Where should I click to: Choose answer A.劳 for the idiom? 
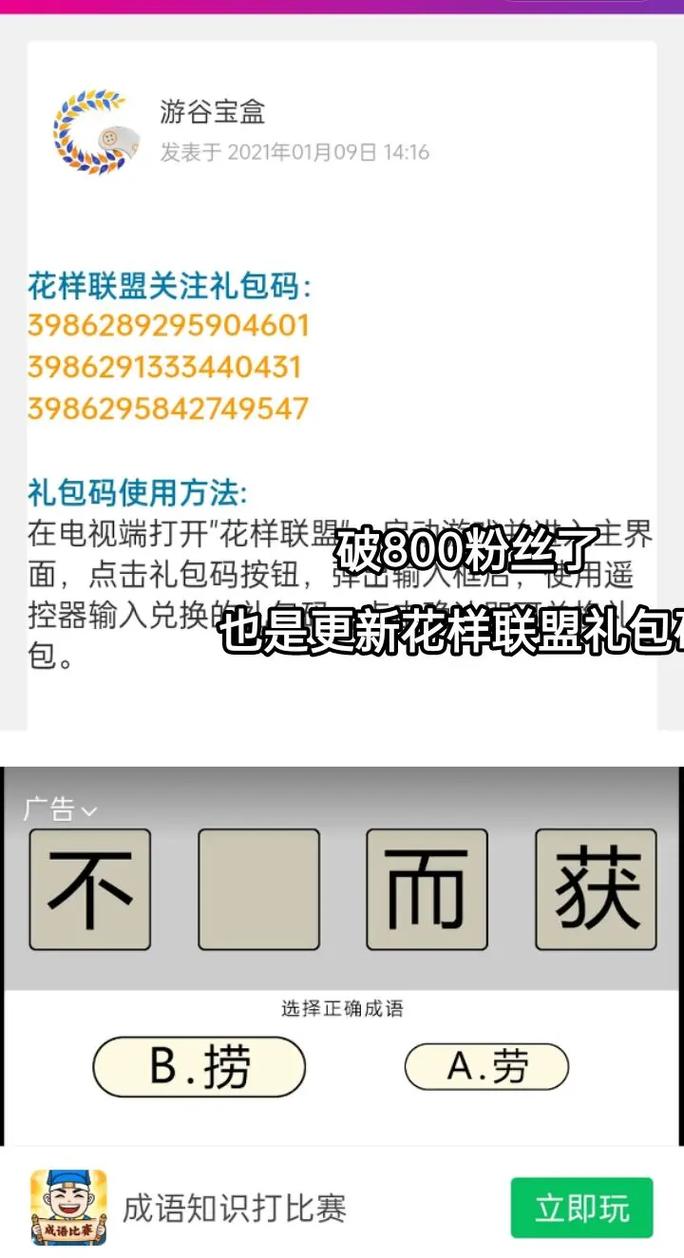tap(486, 1067)
